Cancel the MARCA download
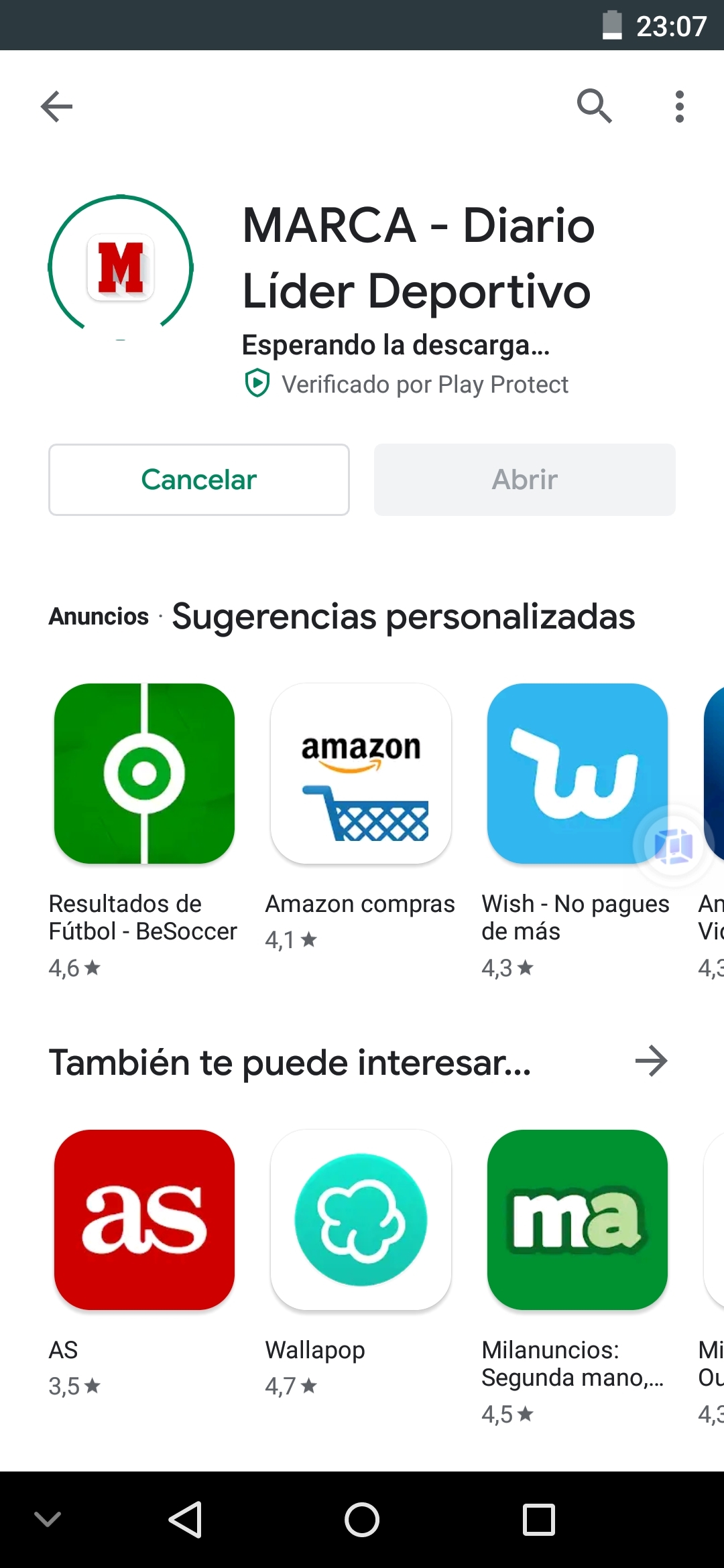Image resolution: width=724 pixels, height=1568 pixels. (198, 479)
